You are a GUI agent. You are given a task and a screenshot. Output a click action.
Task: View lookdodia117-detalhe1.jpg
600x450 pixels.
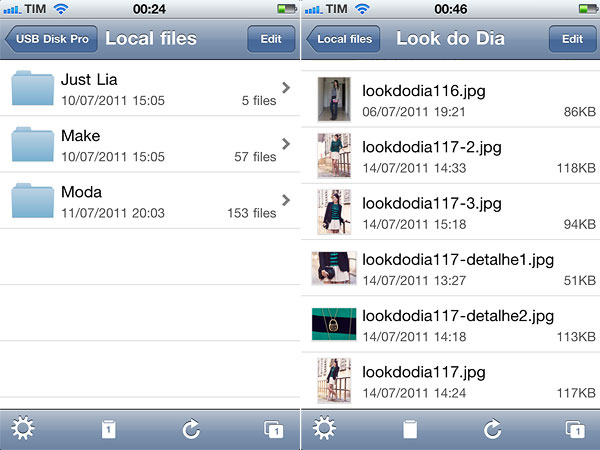pos(450,268)
